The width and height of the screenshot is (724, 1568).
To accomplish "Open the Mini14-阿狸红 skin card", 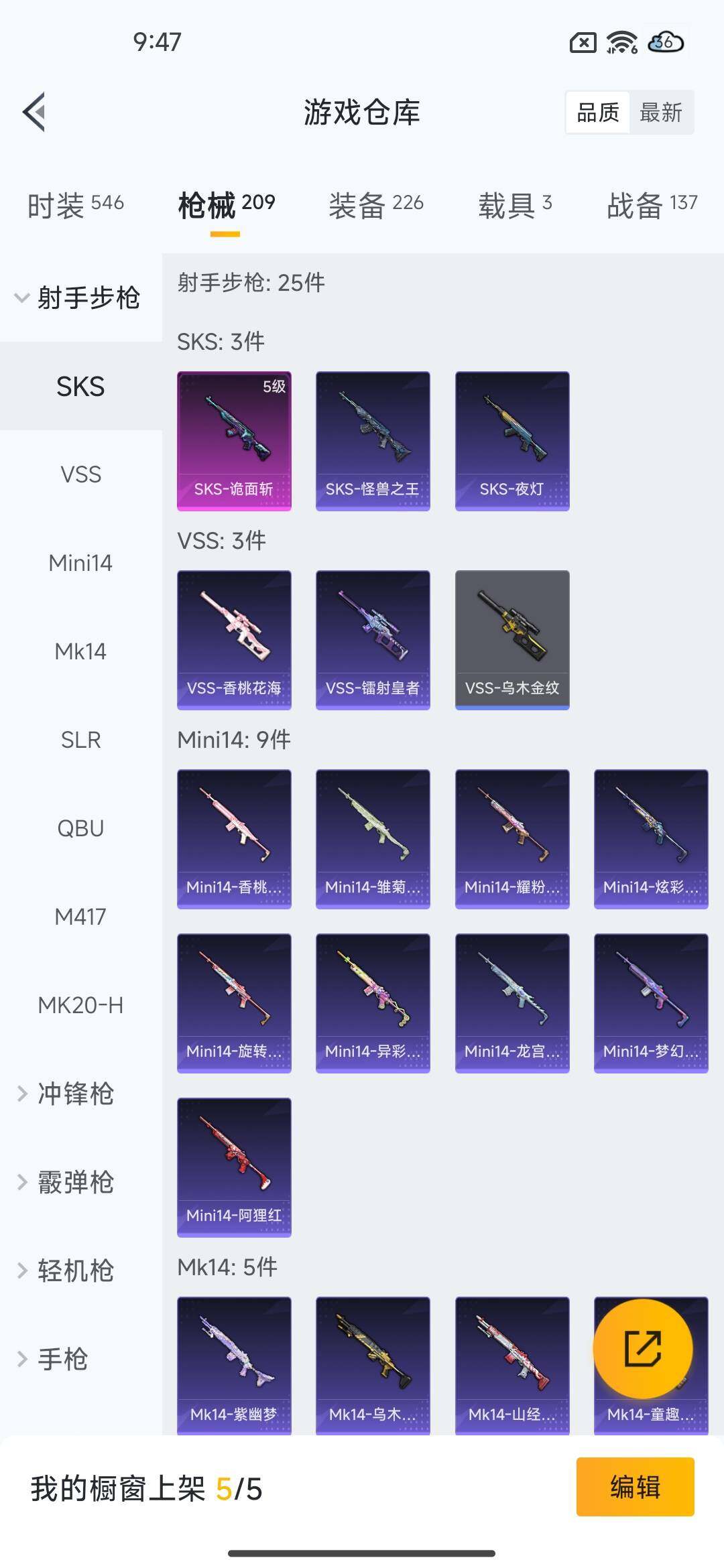I will pyautogui.click(x=234, y=1167).
